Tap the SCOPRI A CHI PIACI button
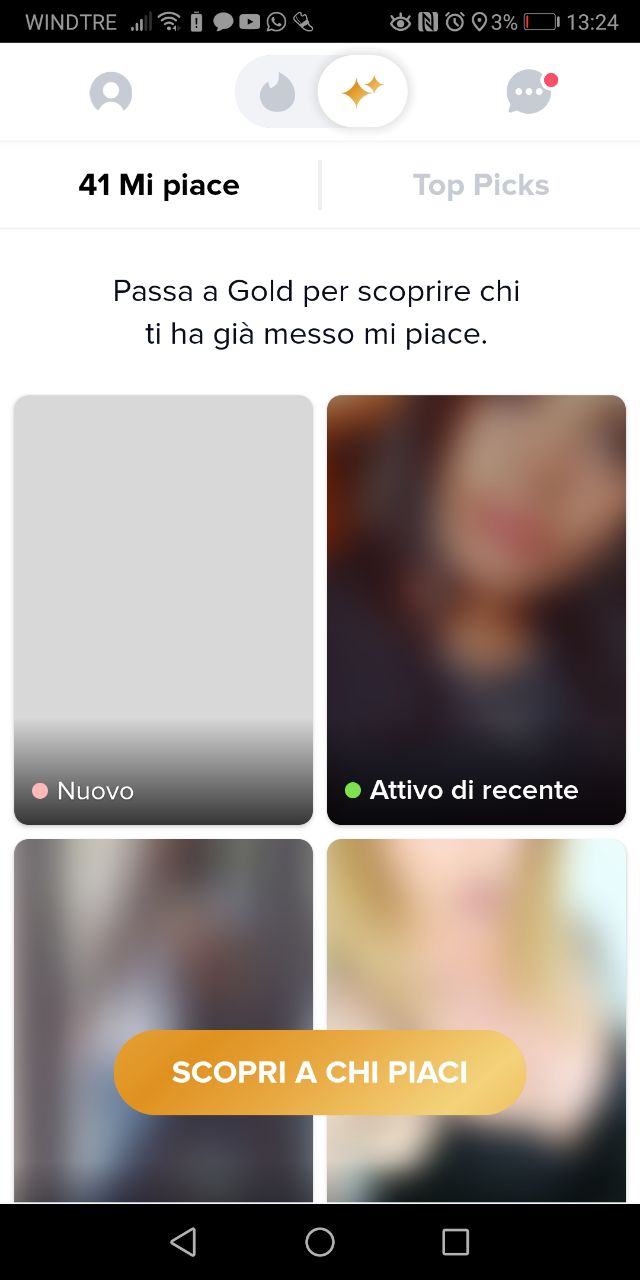640x1280 pixels. [x=320, y=1072]
